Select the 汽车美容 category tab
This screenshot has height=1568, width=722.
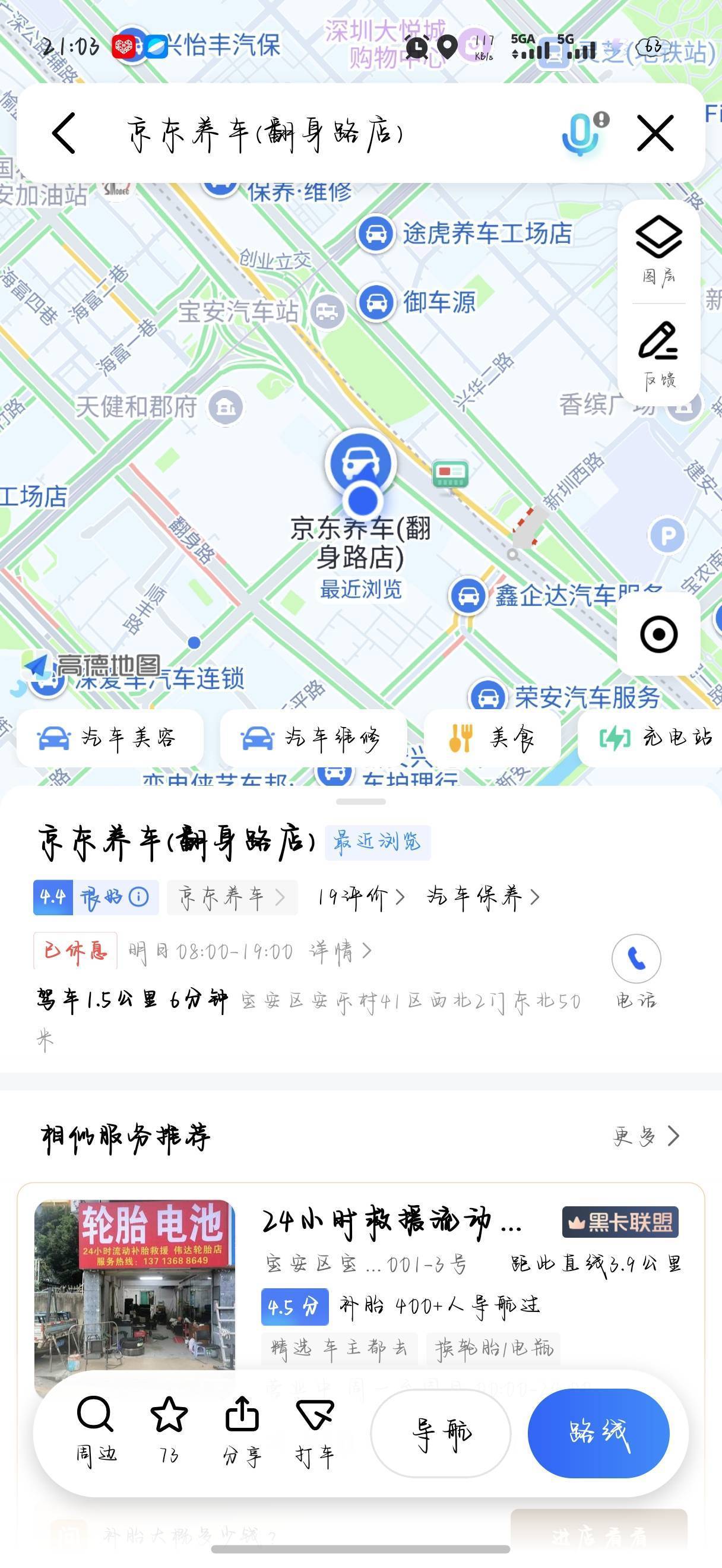coord(109,737)
